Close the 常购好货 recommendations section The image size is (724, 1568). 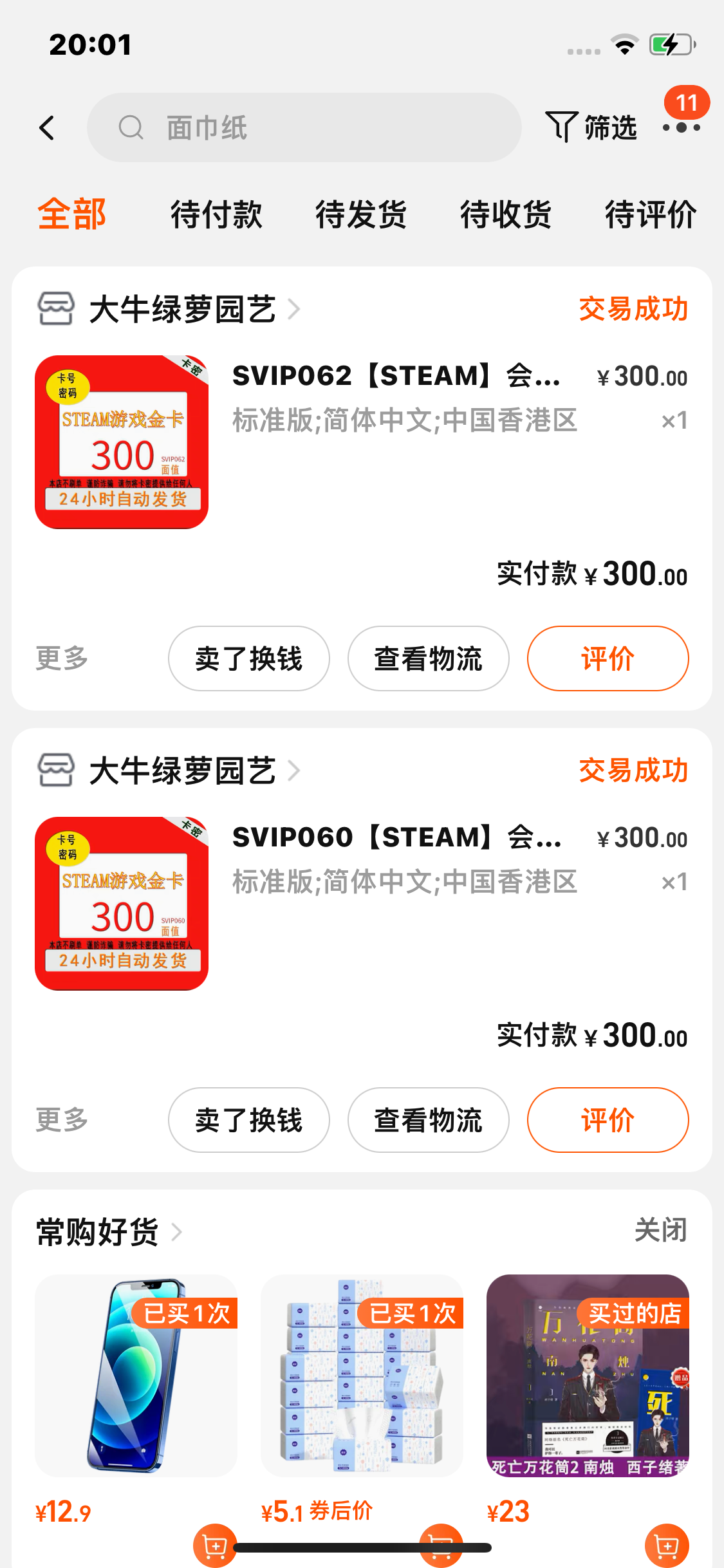[660, 1231]
